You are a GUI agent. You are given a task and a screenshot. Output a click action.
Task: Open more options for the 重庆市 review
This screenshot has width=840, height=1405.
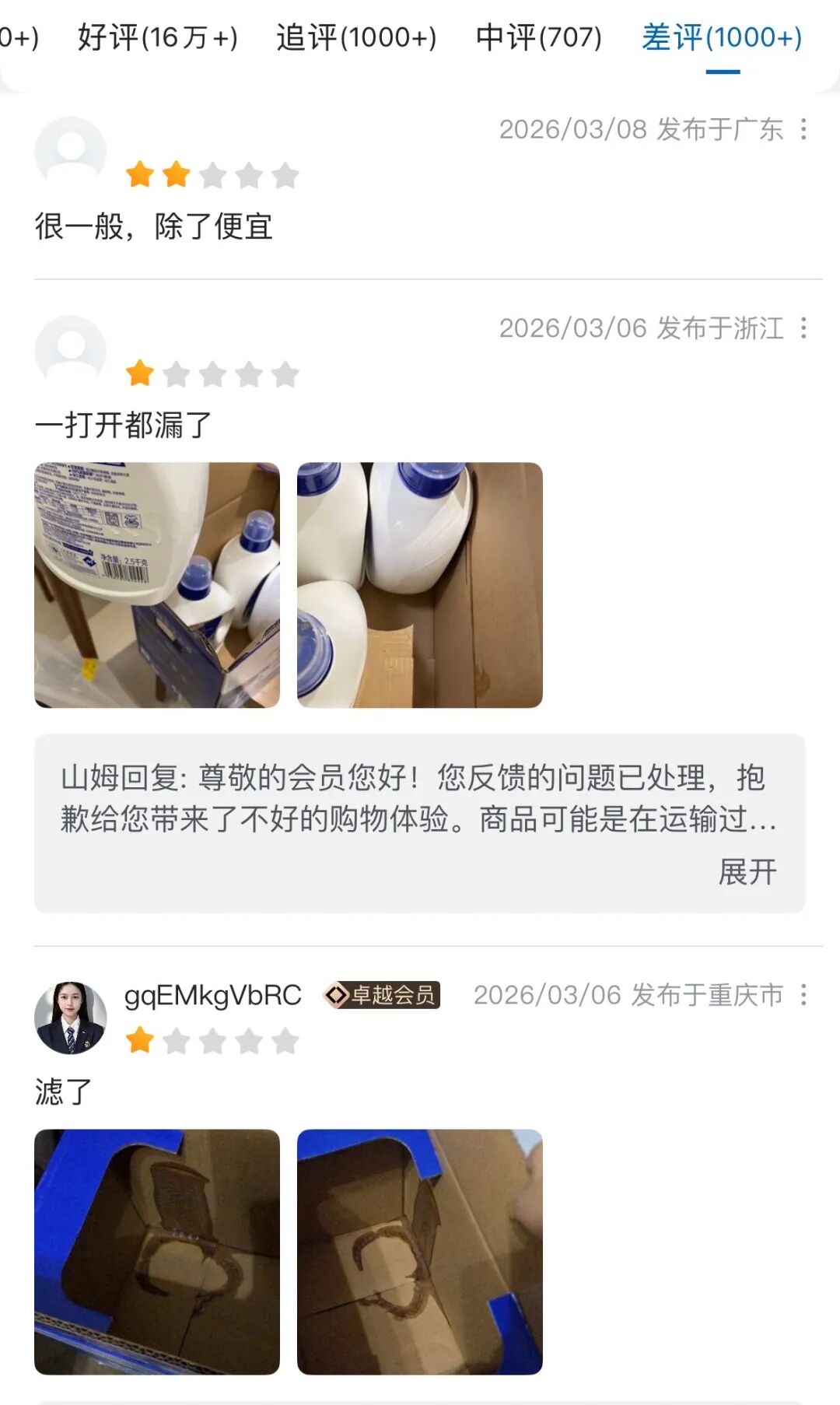point(803,995)
